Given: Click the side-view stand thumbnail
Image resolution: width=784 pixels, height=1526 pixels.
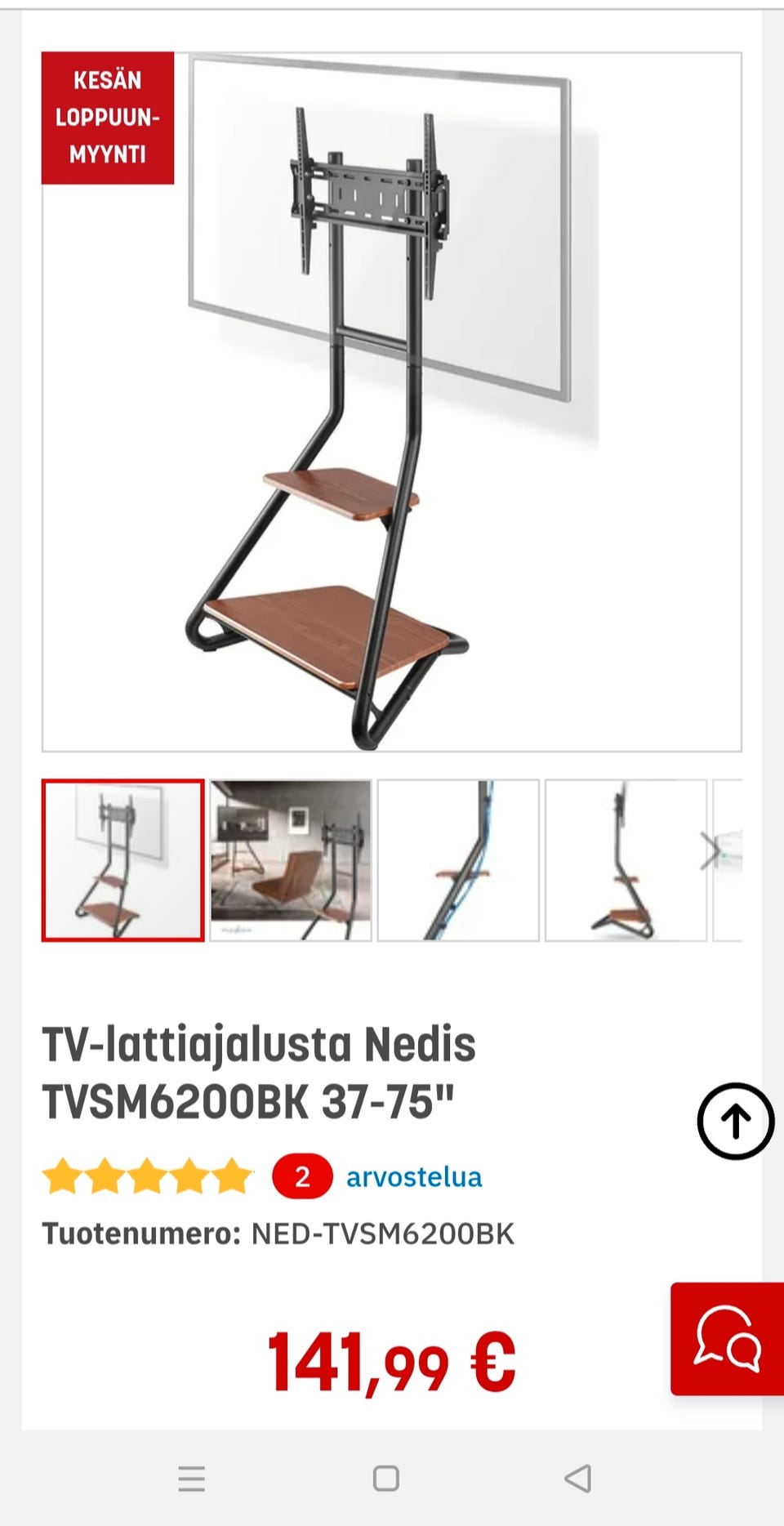Looking at the screenshot, I should click(626, 860).
